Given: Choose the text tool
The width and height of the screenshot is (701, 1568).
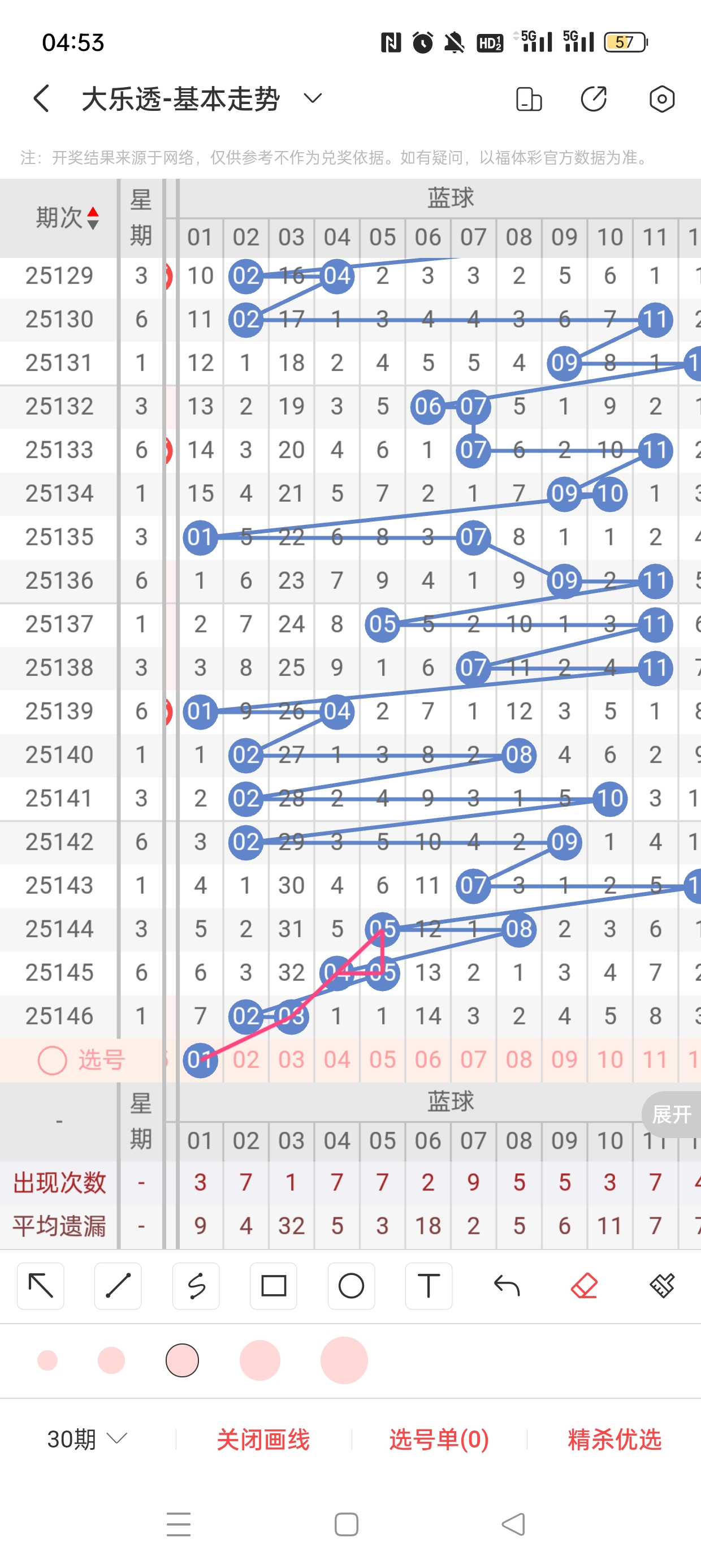Looking at the screenshot, I should click(x=429, y=1286).
